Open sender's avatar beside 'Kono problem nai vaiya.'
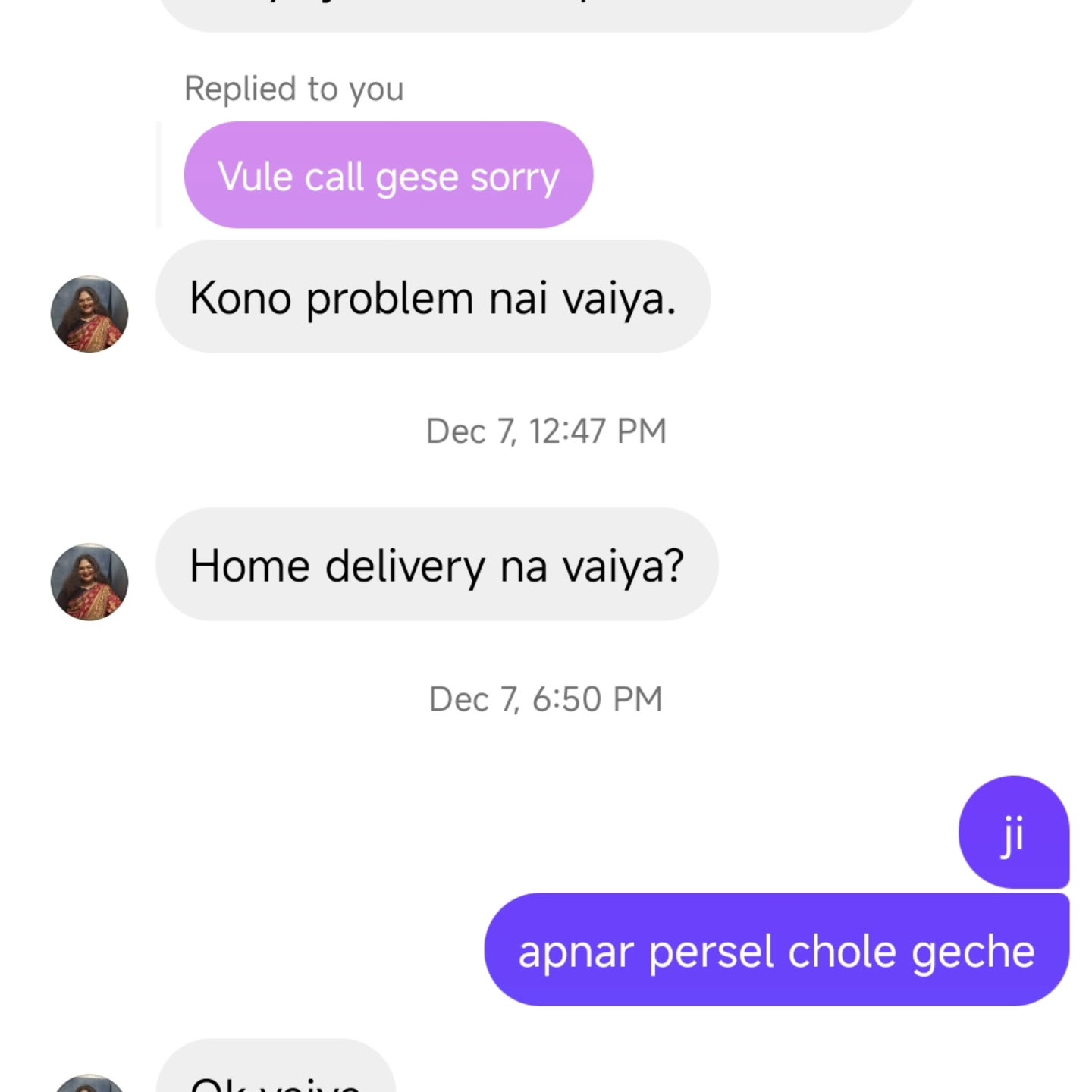1092x1092 pixels. [x=89, y=313]
